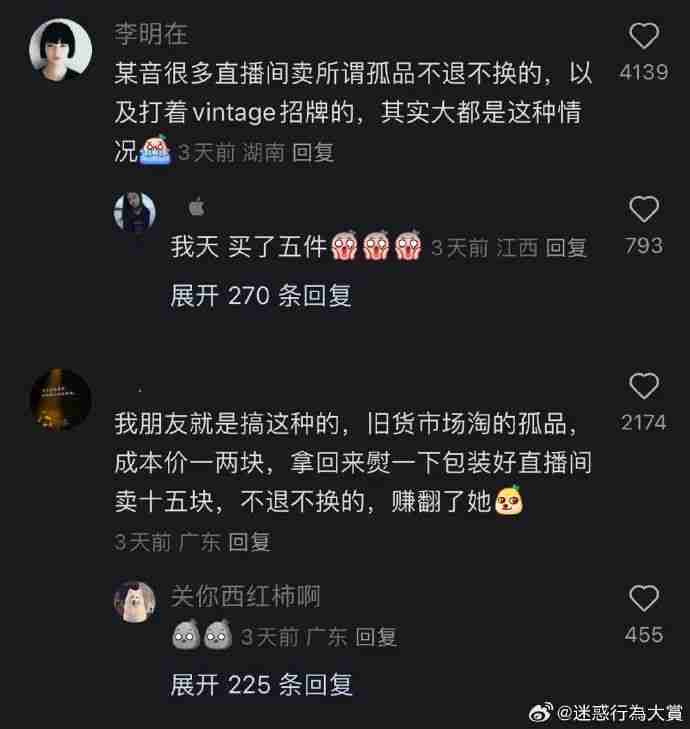This screenshot has width=690, height=729.
Task: Like the '我天 买了五件' reply
Action: pos(644,210)
